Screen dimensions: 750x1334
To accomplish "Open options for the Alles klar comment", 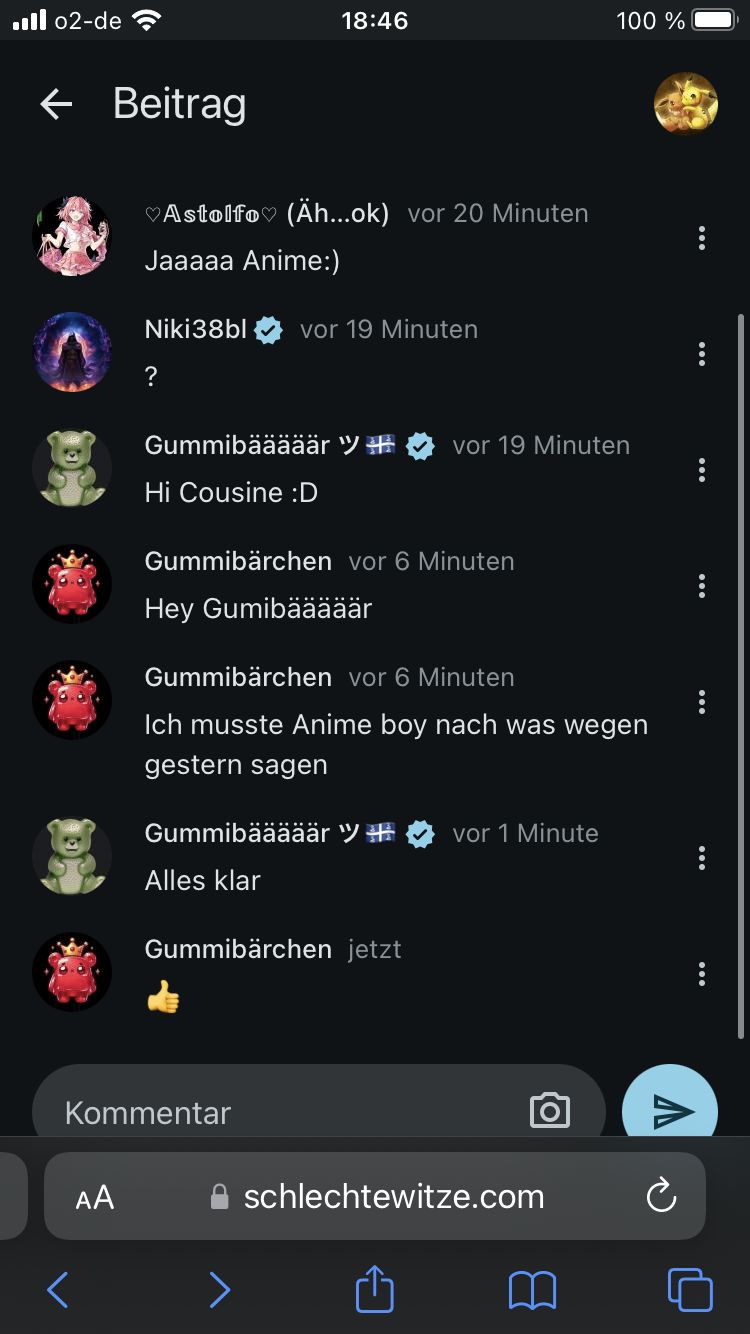I will click(702, 858).
